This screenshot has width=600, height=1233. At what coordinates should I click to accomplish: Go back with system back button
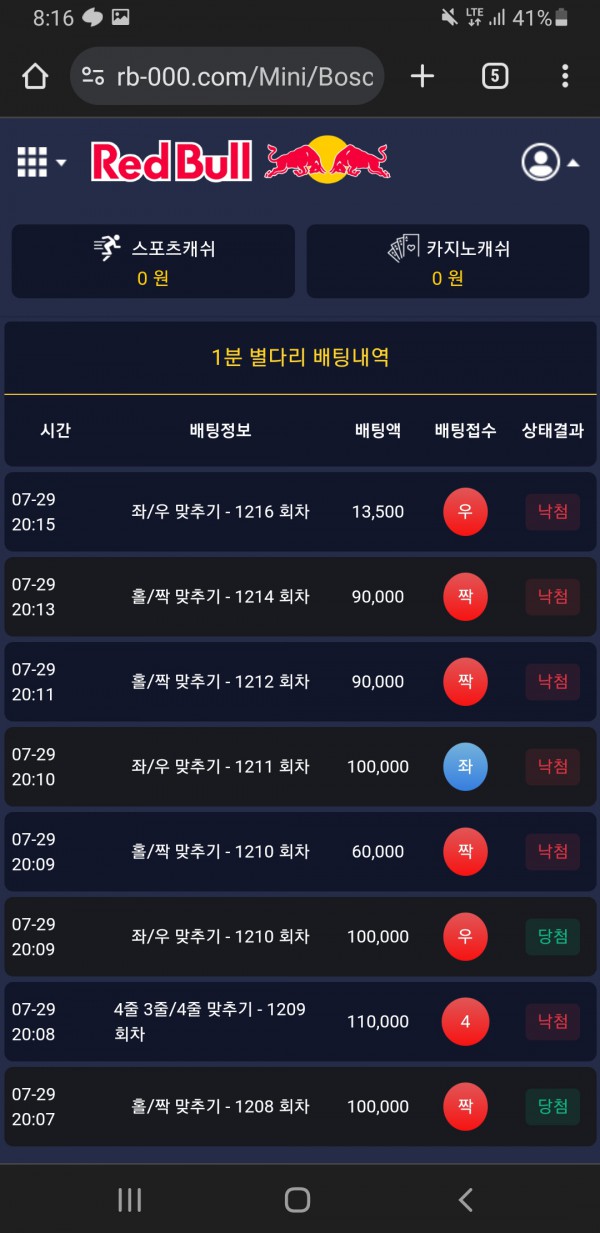465,1200
